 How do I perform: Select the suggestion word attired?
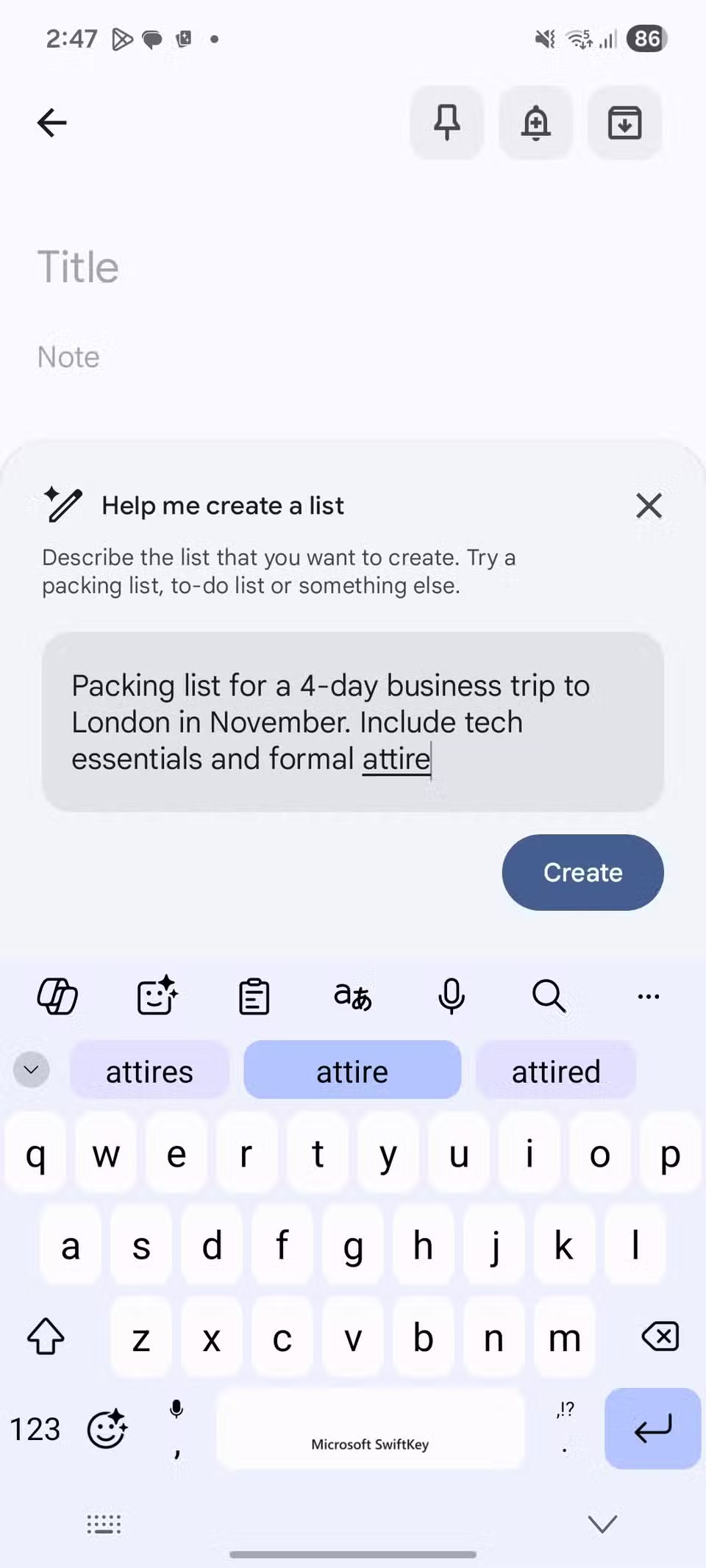(x=557, y=1070)
